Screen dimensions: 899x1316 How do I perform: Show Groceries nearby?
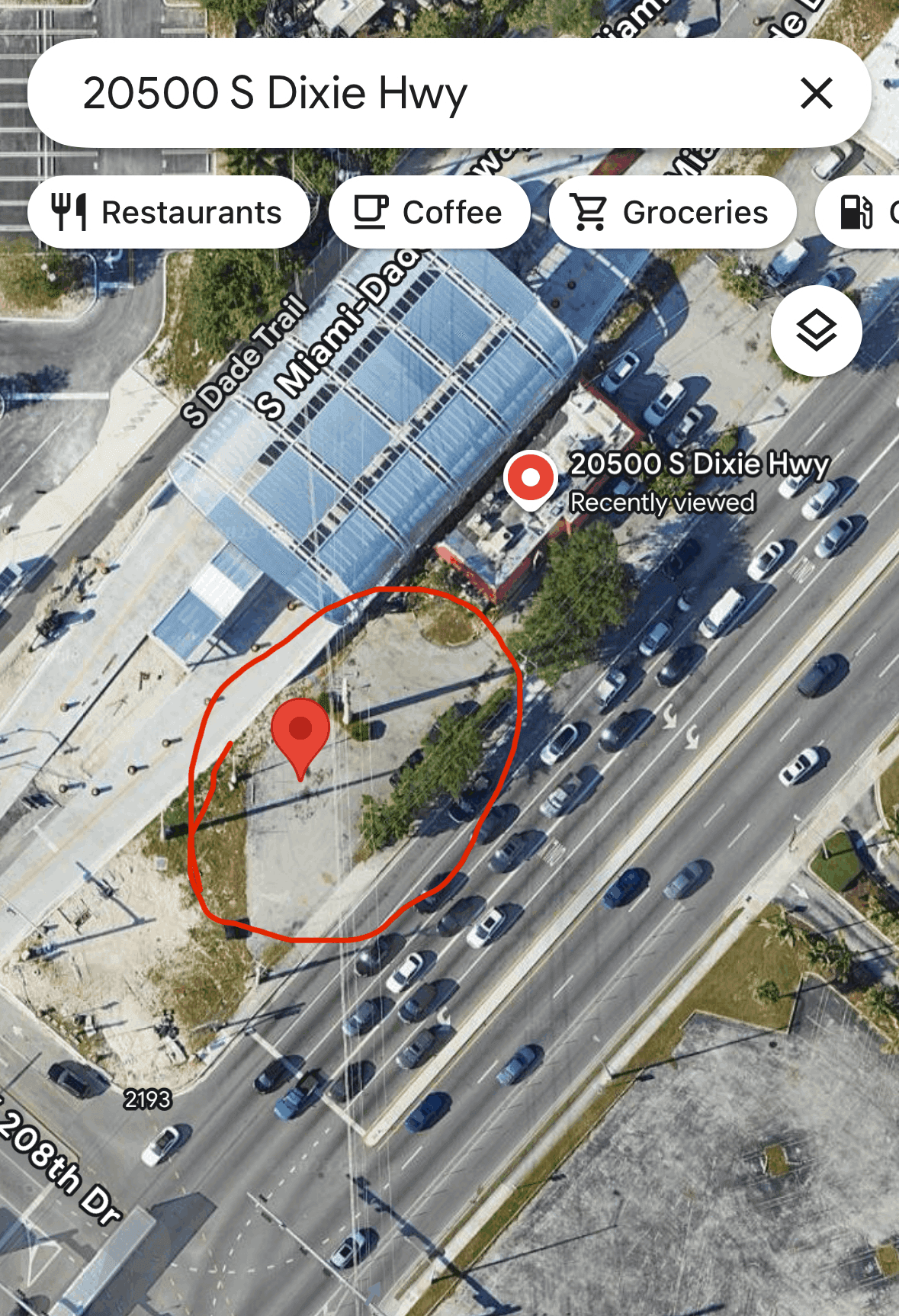673,213
